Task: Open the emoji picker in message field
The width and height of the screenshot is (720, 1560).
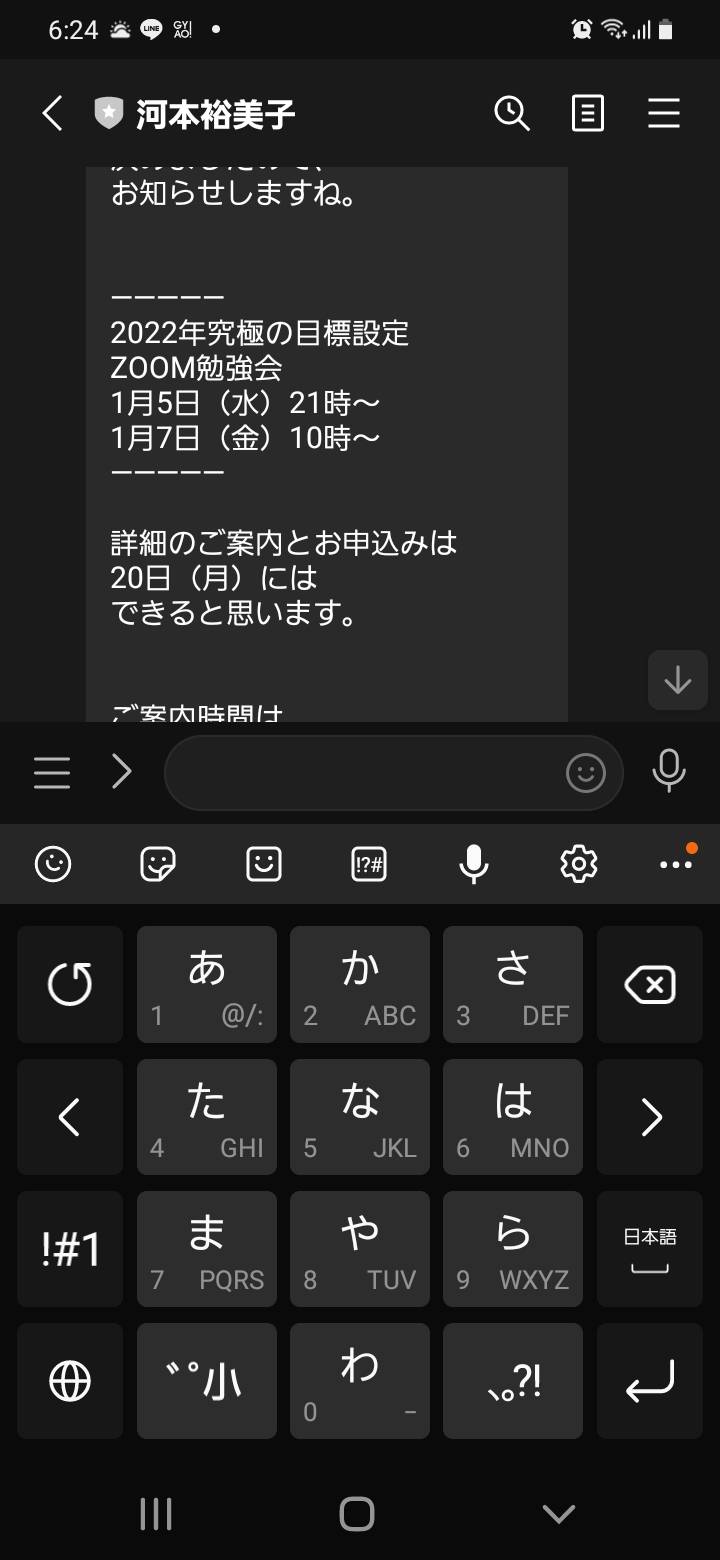Action: pyautogui.click(x=586, y=772)
